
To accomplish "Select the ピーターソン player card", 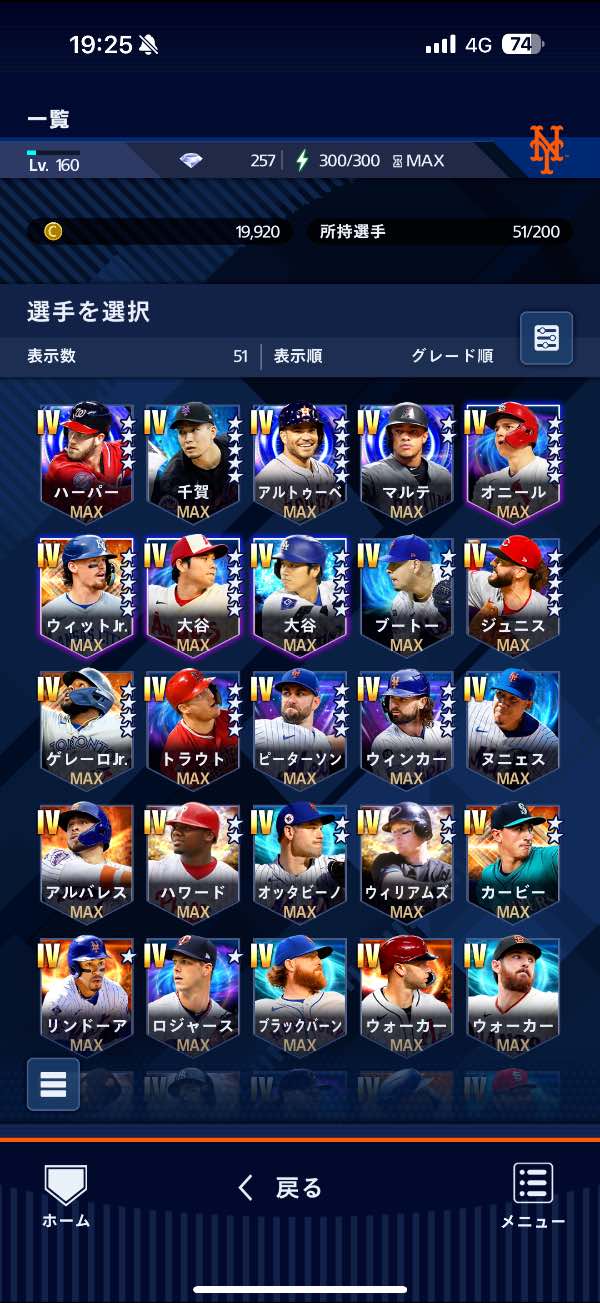I will 300,729.
